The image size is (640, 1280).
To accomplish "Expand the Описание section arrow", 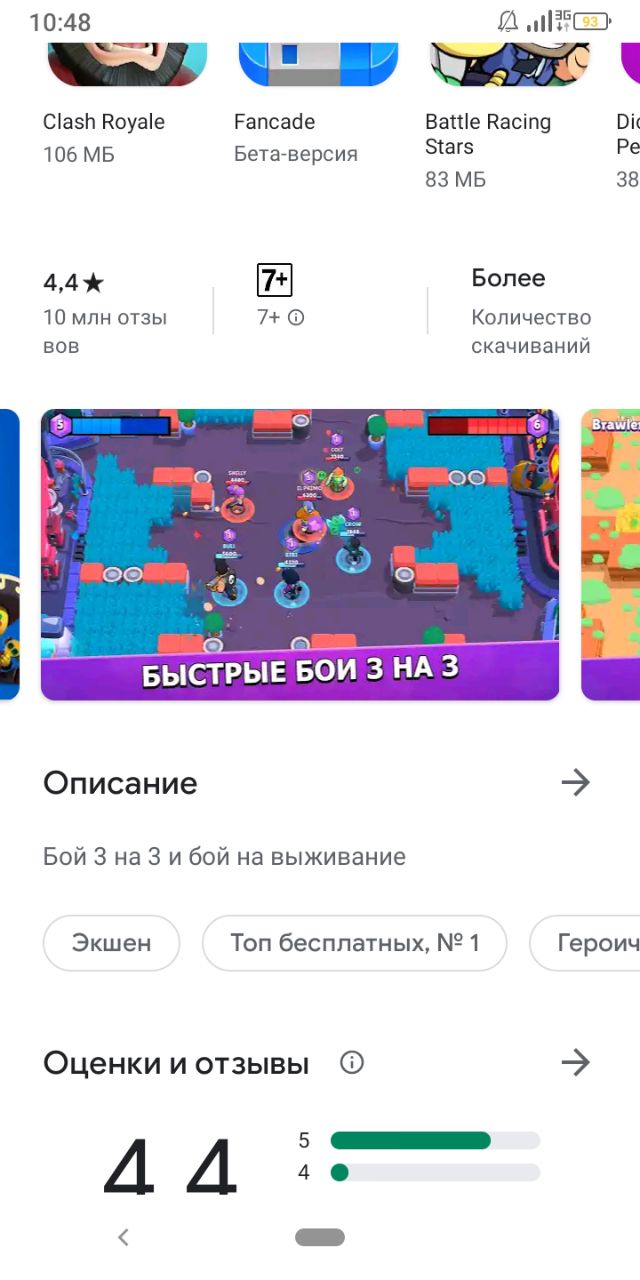I will [x=575, y=783].
